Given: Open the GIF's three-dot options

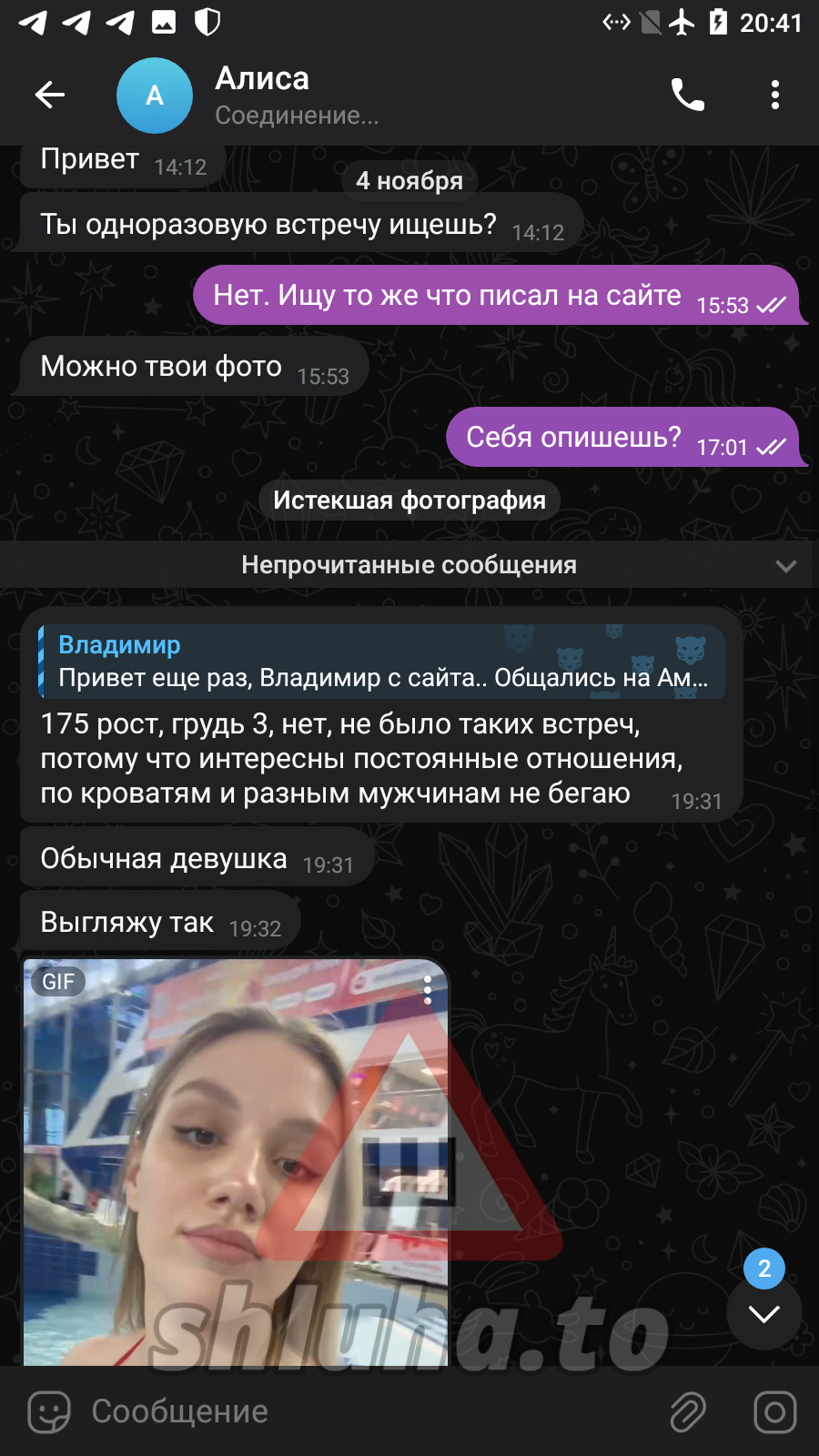Looking at the screenshot, I should [428, 990].
